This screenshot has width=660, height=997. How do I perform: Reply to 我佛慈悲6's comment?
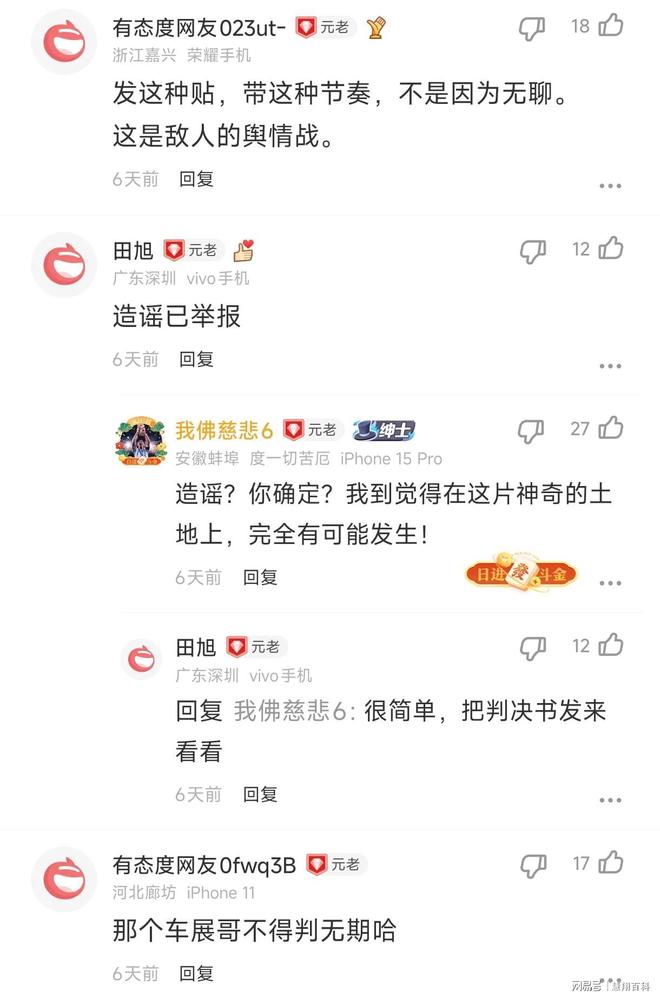(x=260, y=577)
